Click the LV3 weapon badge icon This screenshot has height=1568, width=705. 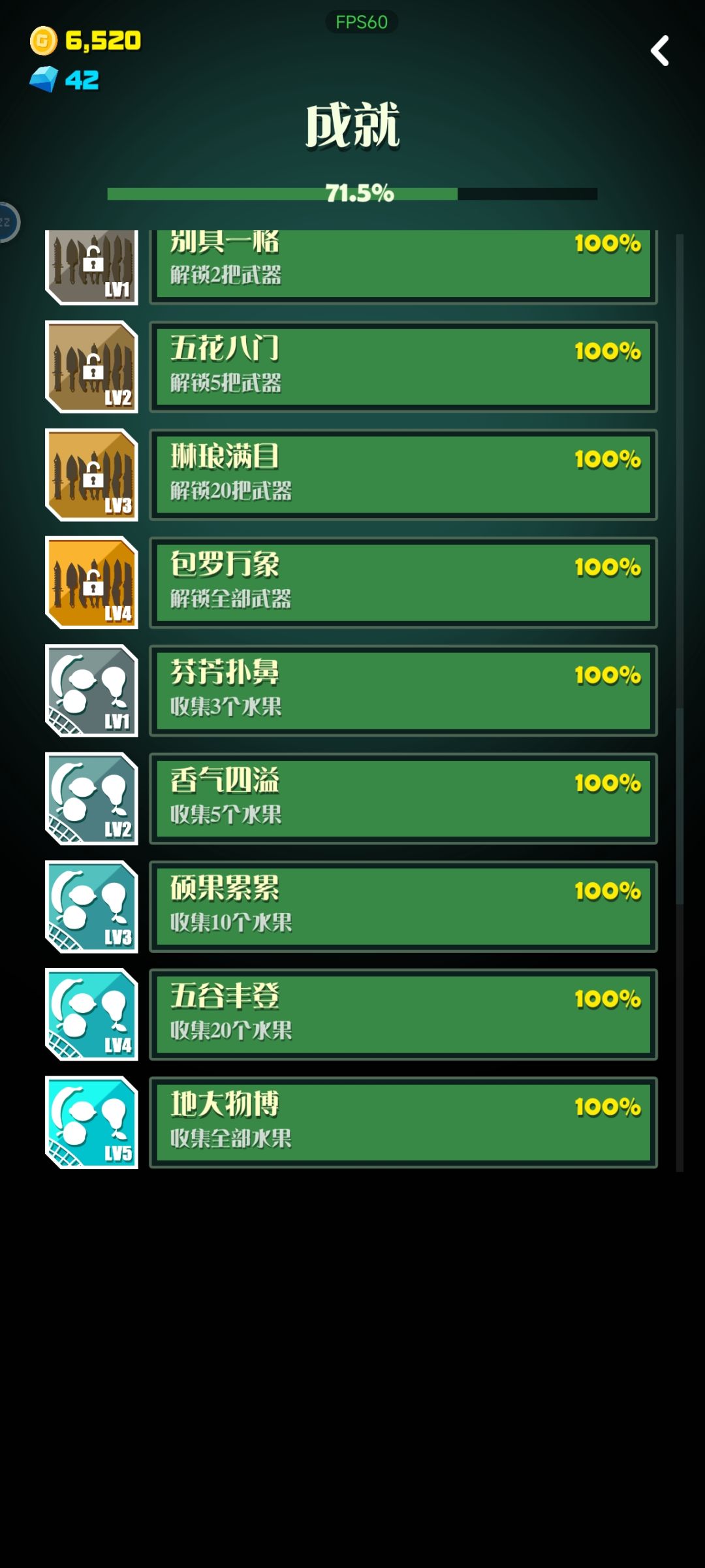click(91, 475)
